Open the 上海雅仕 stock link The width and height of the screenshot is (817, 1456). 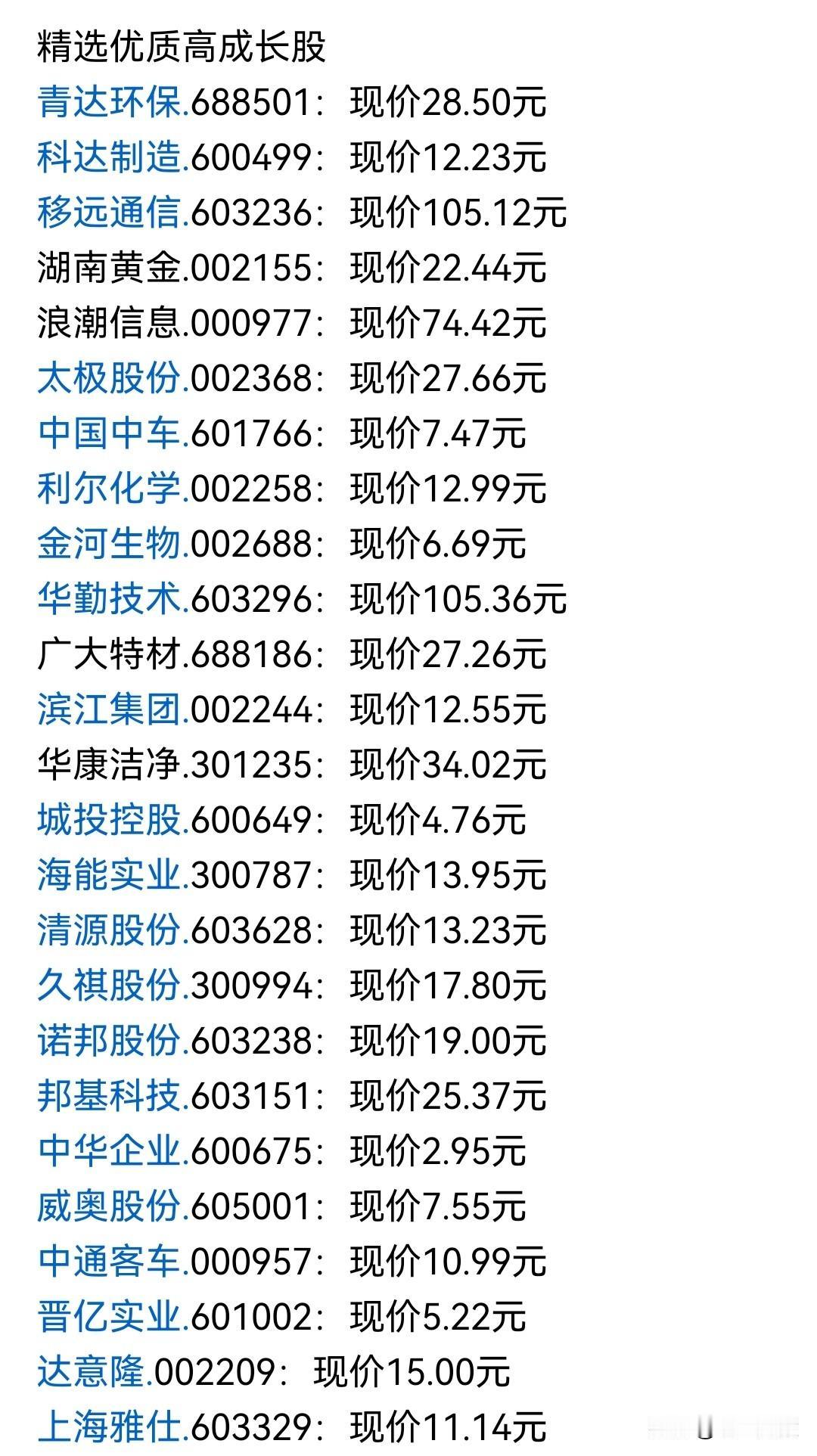tap(113, 1427)
